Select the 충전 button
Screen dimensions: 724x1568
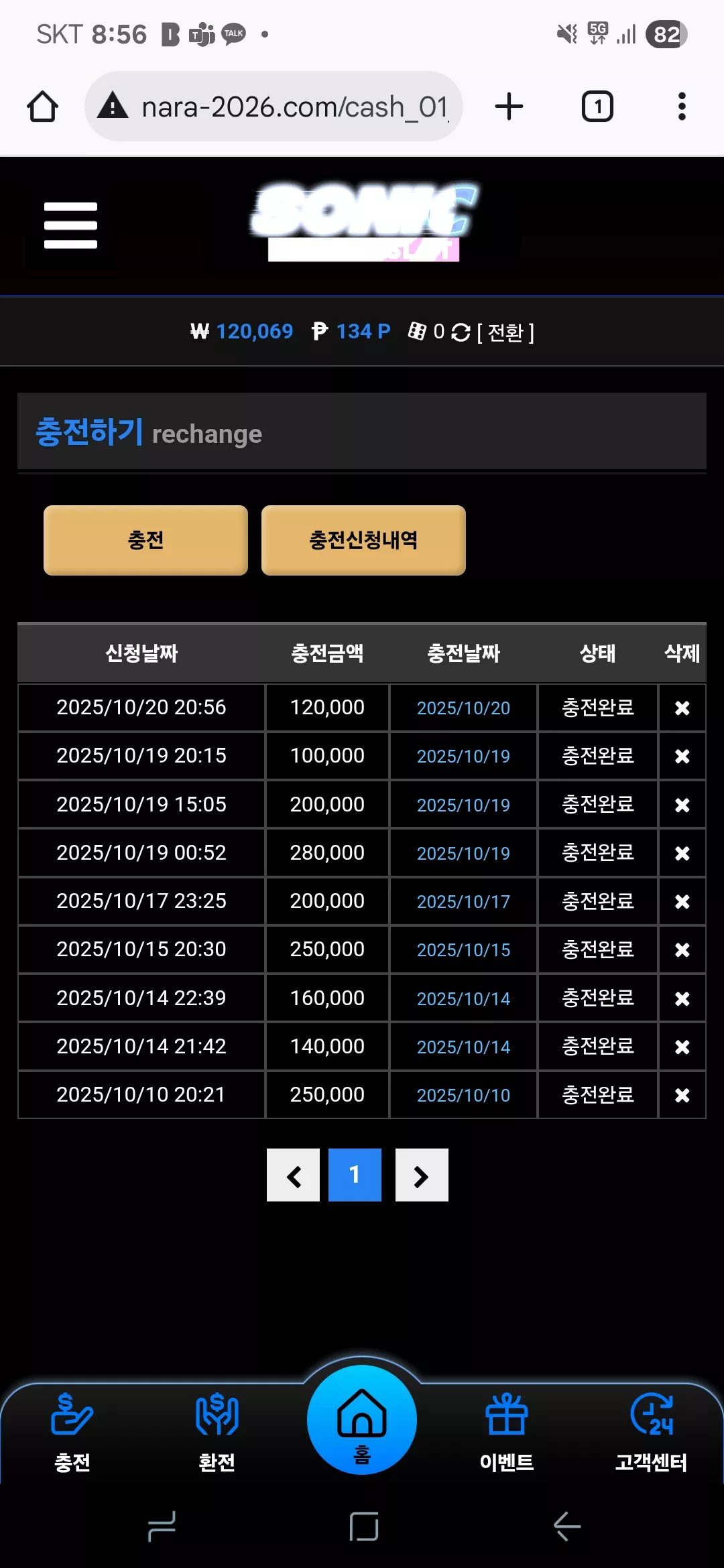[x=145, y=540]
